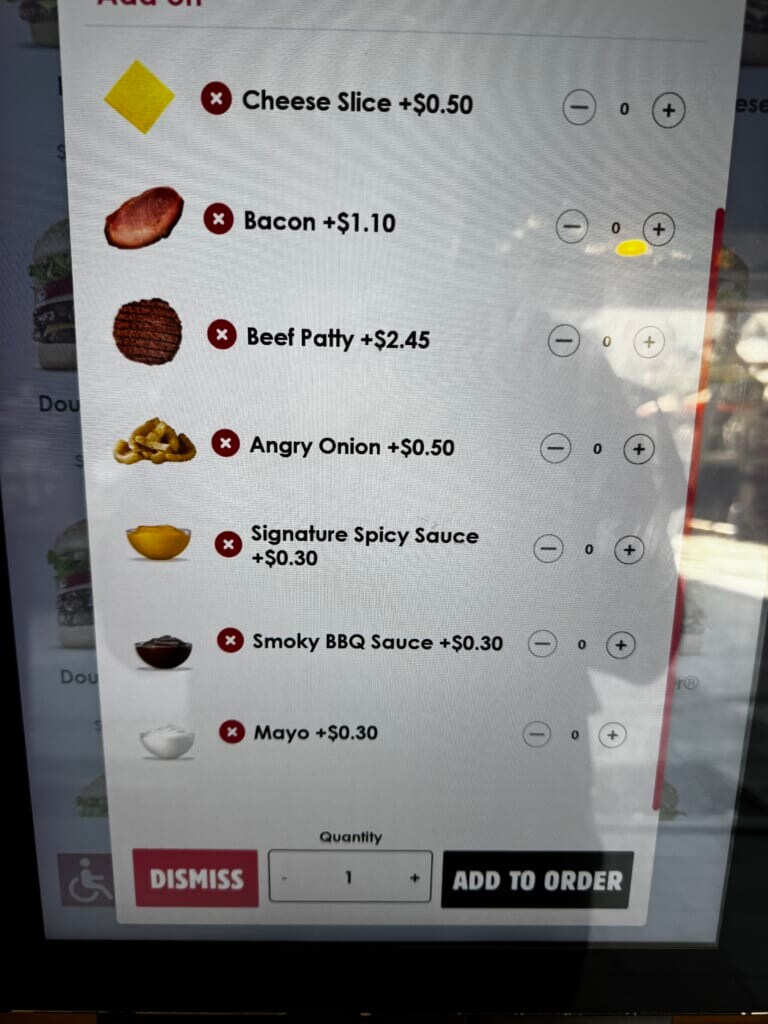Increase Bacon add-on quantity
Screen dimensions: 768x1024
pyautogui.click(x=658, y=229)
